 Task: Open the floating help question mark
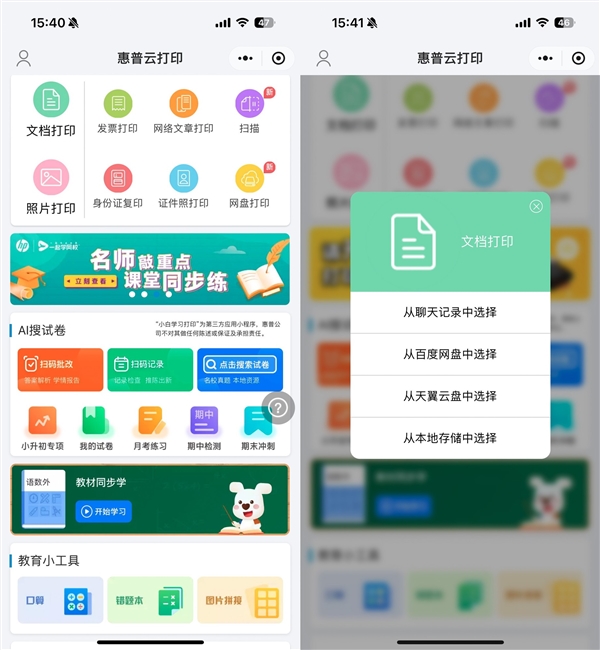point(278,407)
